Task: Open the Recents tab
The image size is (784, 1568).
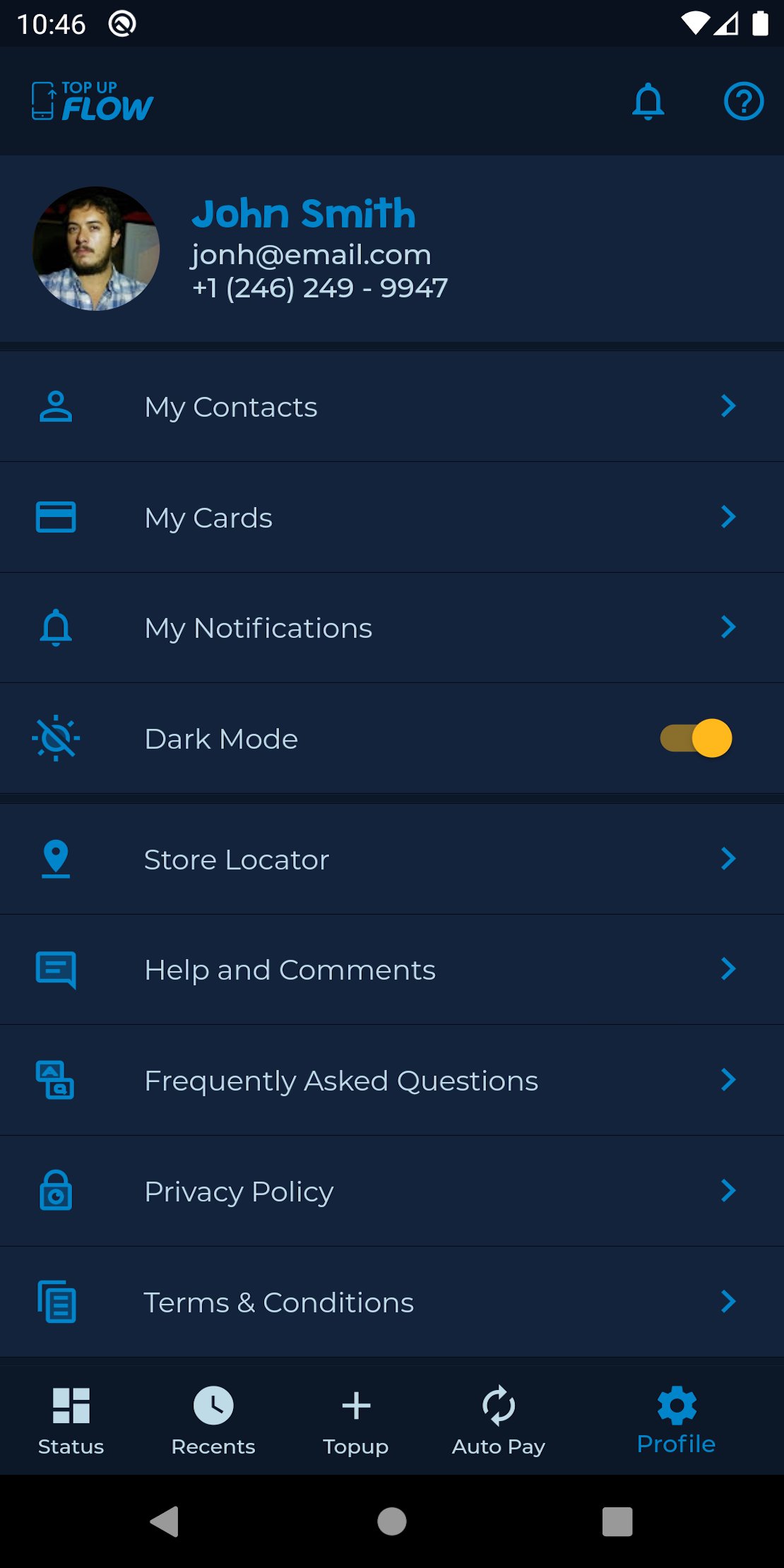Action: [x=213, y=1420]
